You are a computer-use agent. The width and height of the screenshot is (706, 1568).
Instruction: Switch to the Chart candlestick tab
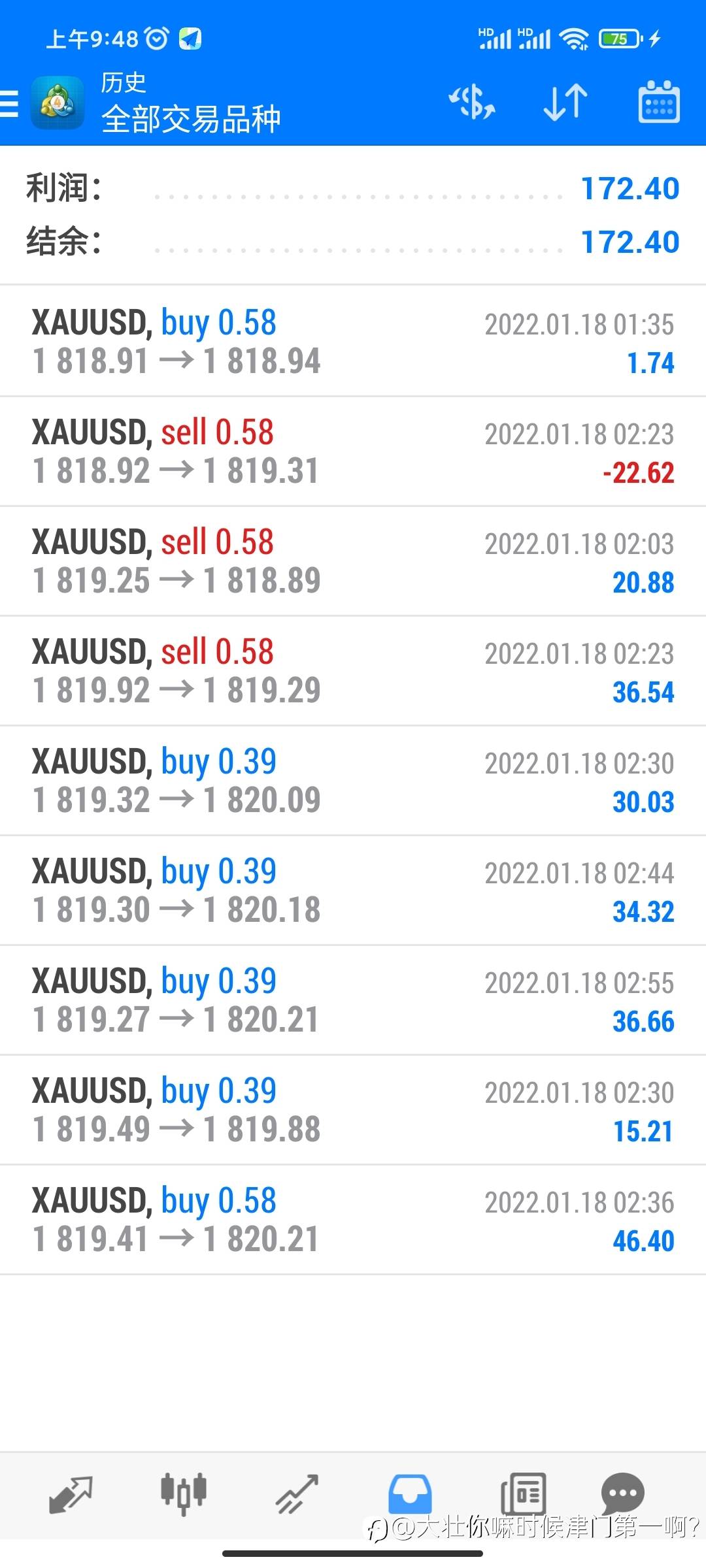tap(184, 1494)
